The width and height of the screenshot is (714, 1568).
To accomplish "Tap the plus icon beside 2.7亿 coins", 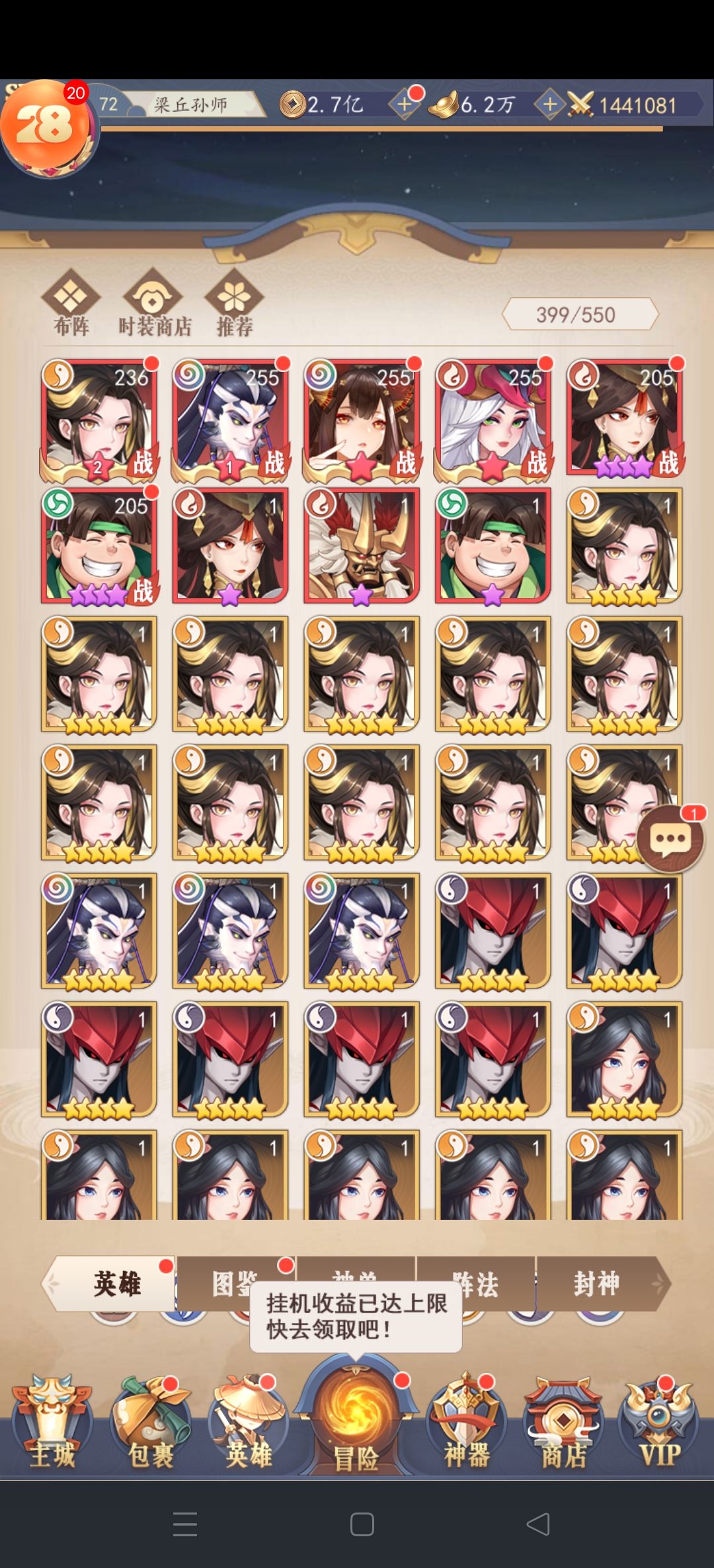I will coord(405,104).
